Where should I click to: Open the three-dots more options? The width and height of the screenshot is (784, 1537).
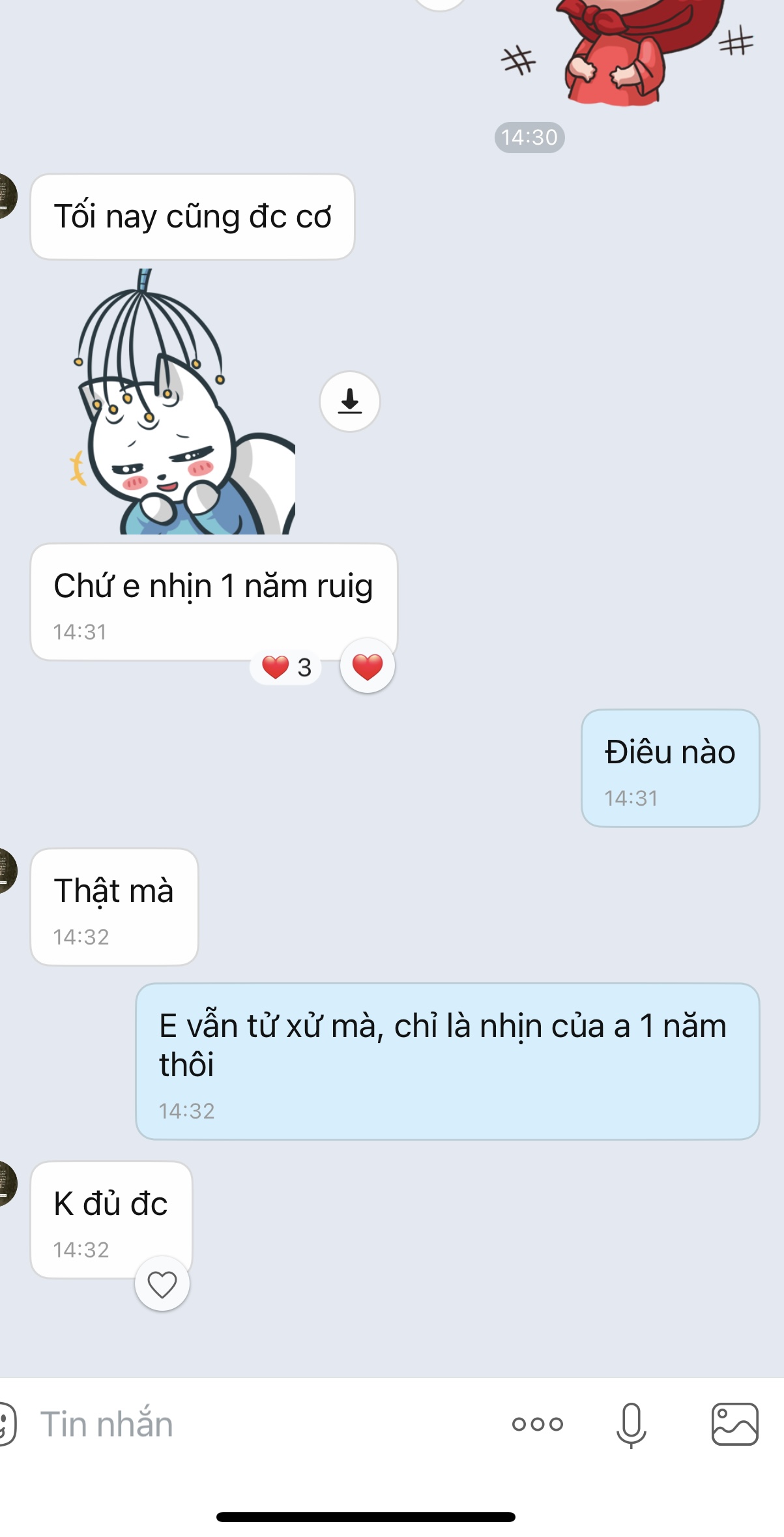[x=538, y=1424]
